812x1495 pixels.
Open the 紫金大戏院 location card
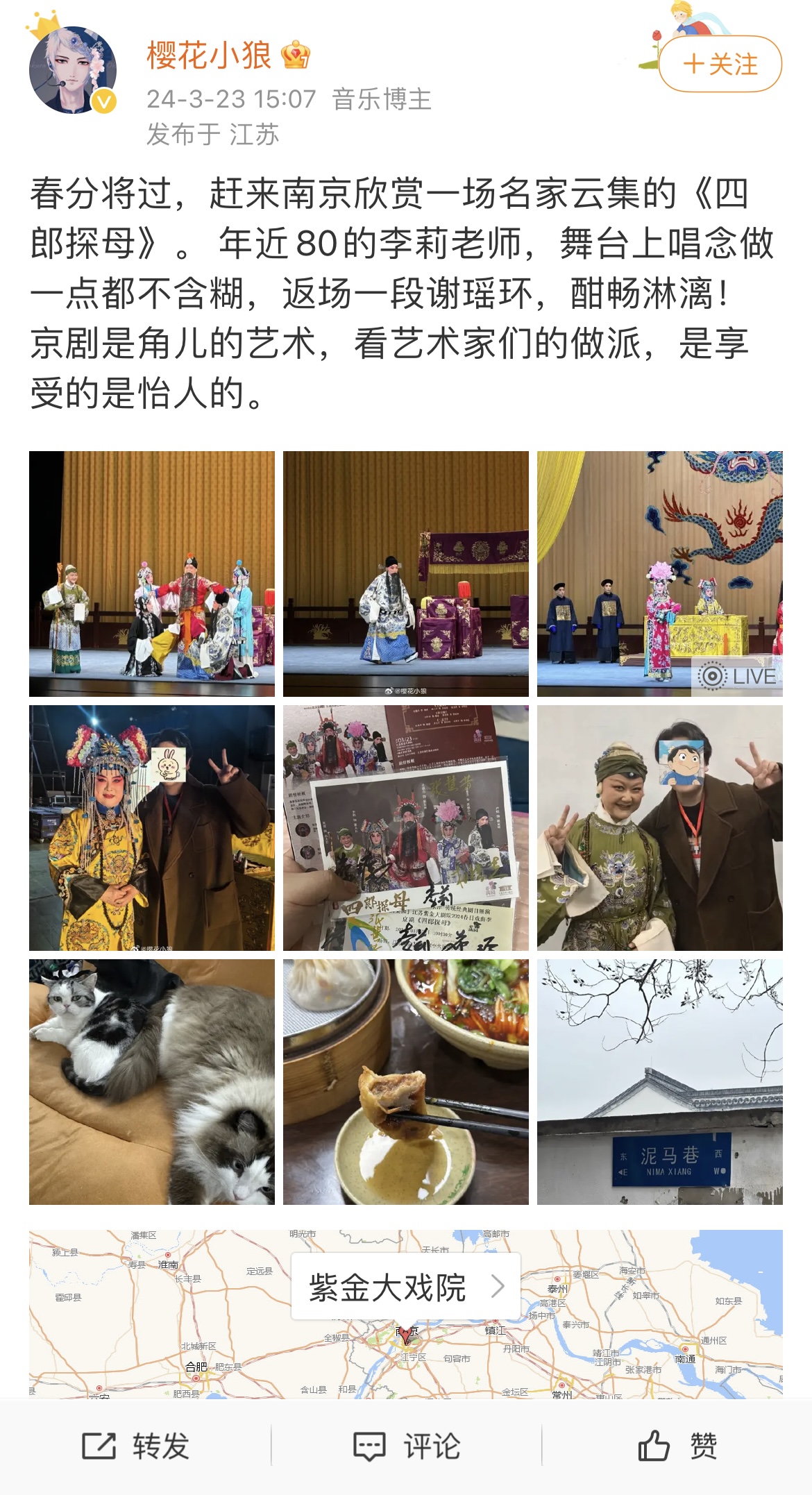(405, 1287)
